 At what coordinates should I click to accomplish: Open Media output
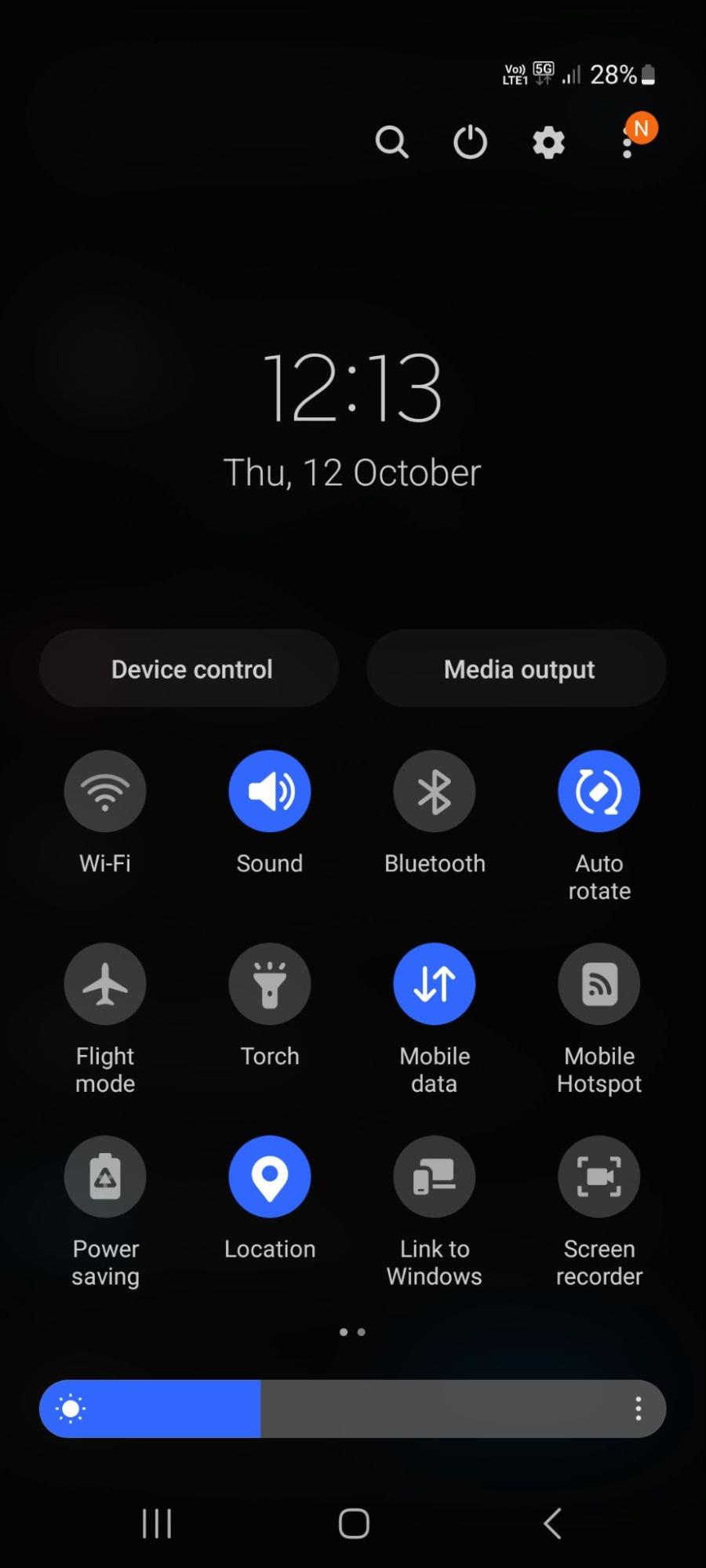(516, 668)
